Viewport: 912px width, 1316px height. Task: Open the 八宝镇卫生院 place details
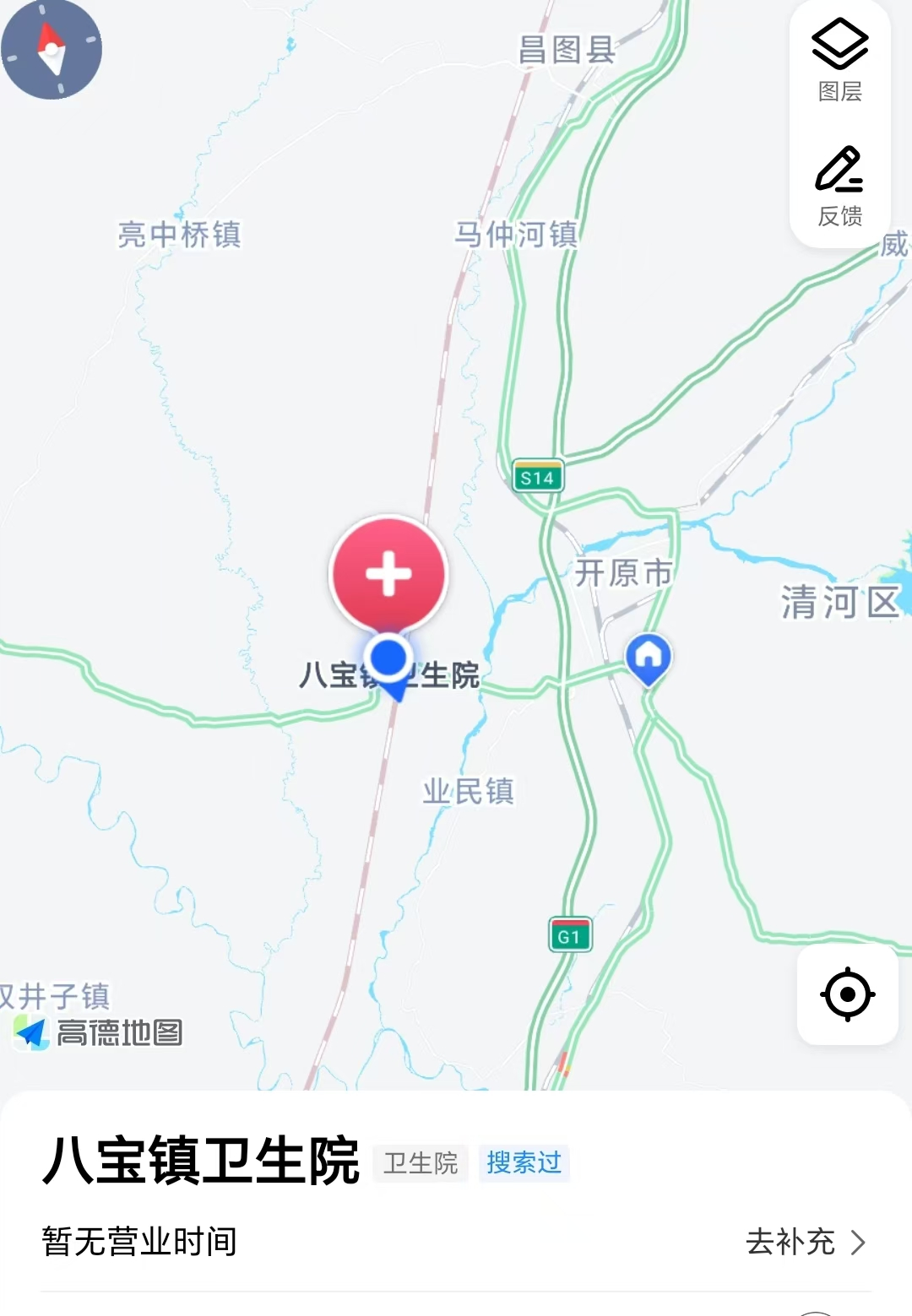pos(201,1162)
